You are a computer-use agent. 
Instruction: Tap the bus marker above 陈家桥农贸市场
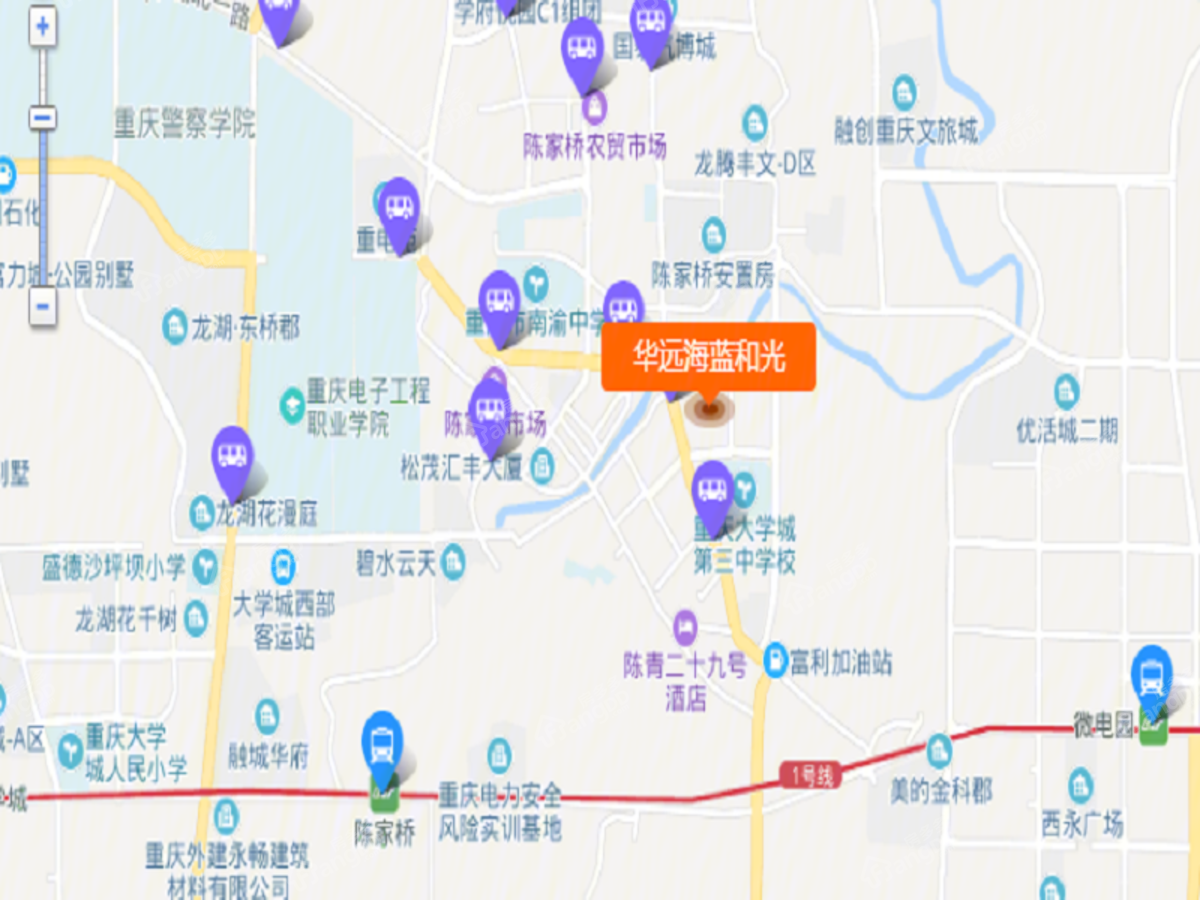(582, 48)
